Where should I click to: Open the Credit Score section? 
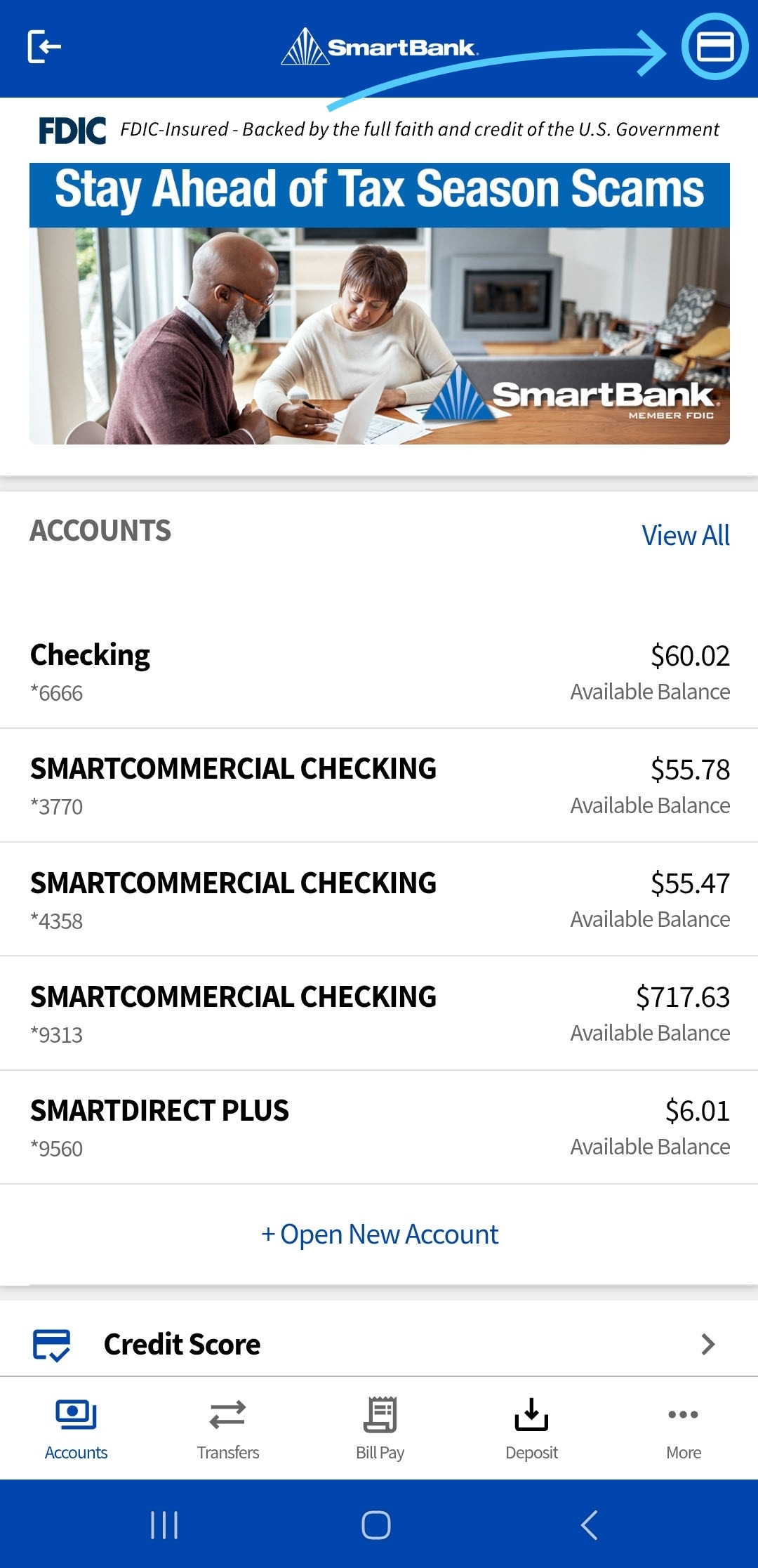(x=379, y=1344)
